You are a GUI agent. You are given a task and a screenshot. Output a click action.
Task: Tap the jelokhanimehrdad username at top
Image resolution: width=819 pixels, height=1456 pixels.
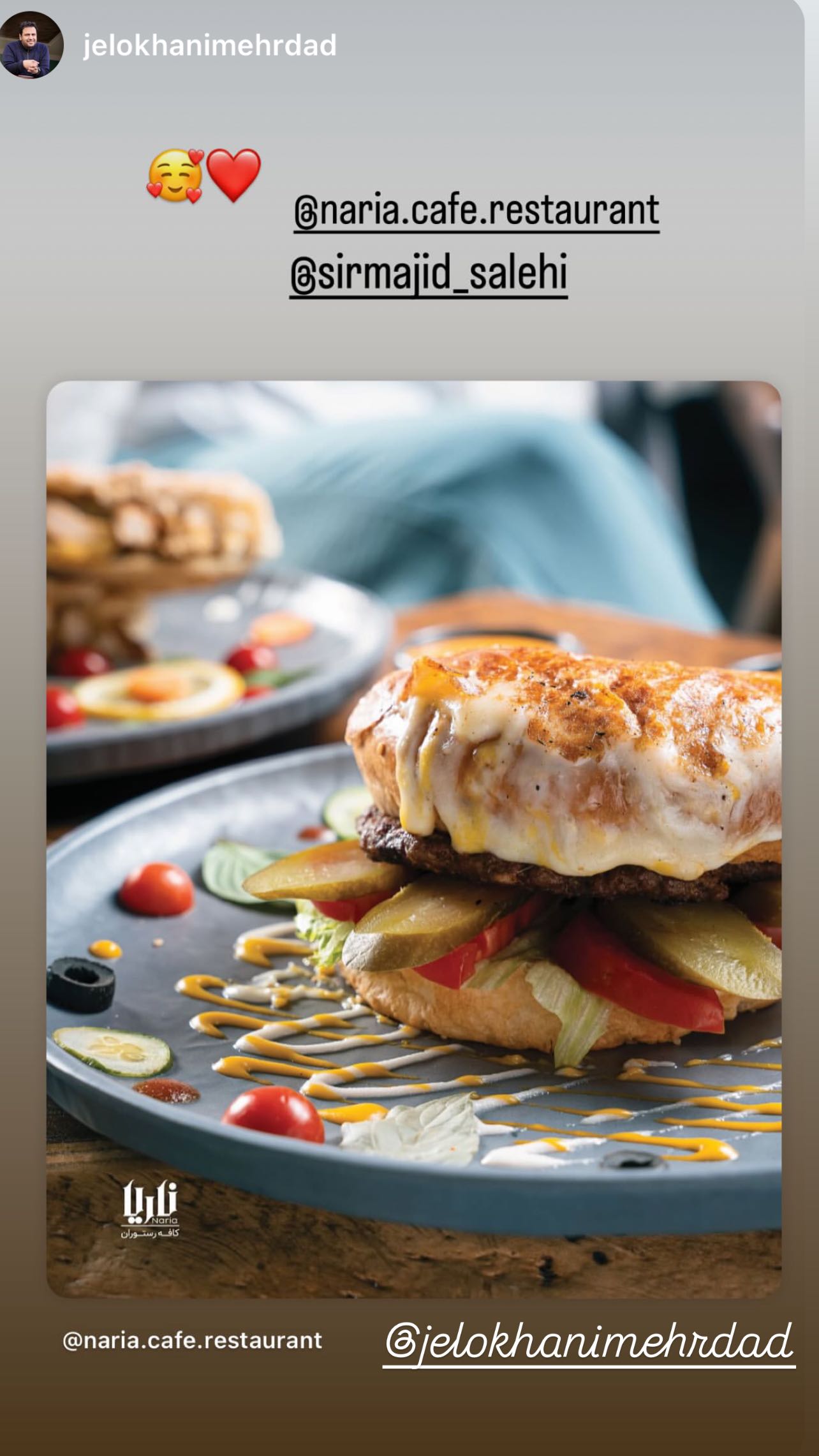(210, 45)
